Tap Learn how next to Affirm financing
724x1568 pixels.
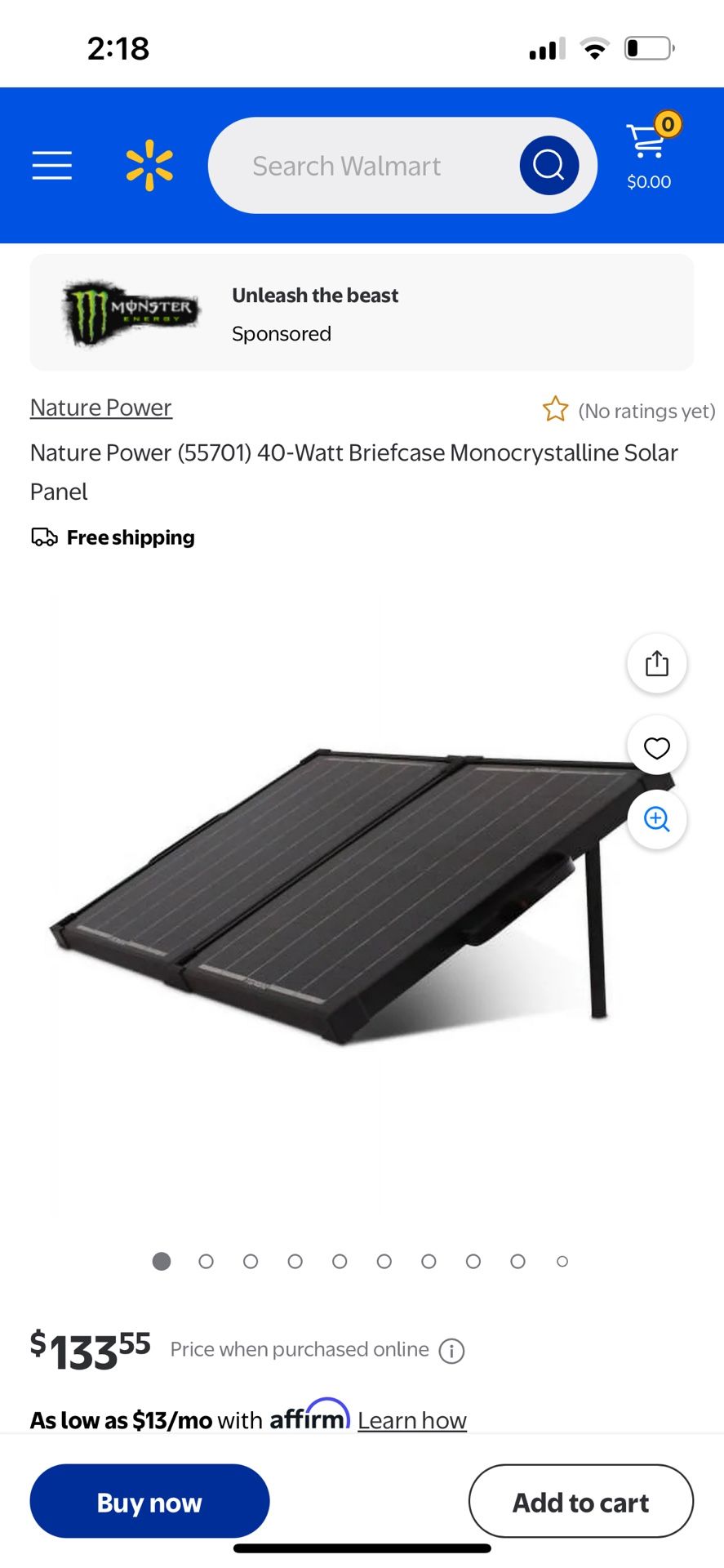click(x=411, y=1419)
